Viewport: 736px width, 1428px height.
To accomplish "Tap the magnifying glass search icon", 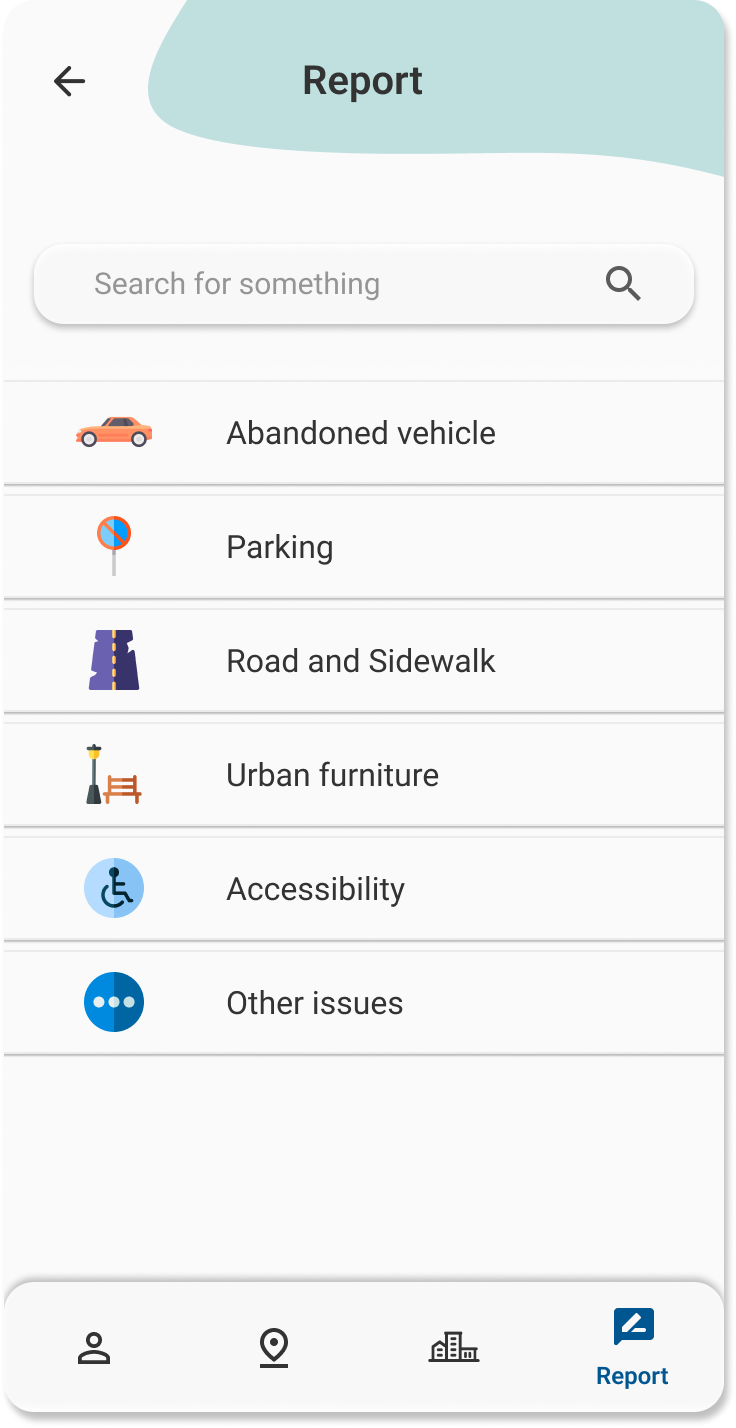I will [x=623, y=284].
